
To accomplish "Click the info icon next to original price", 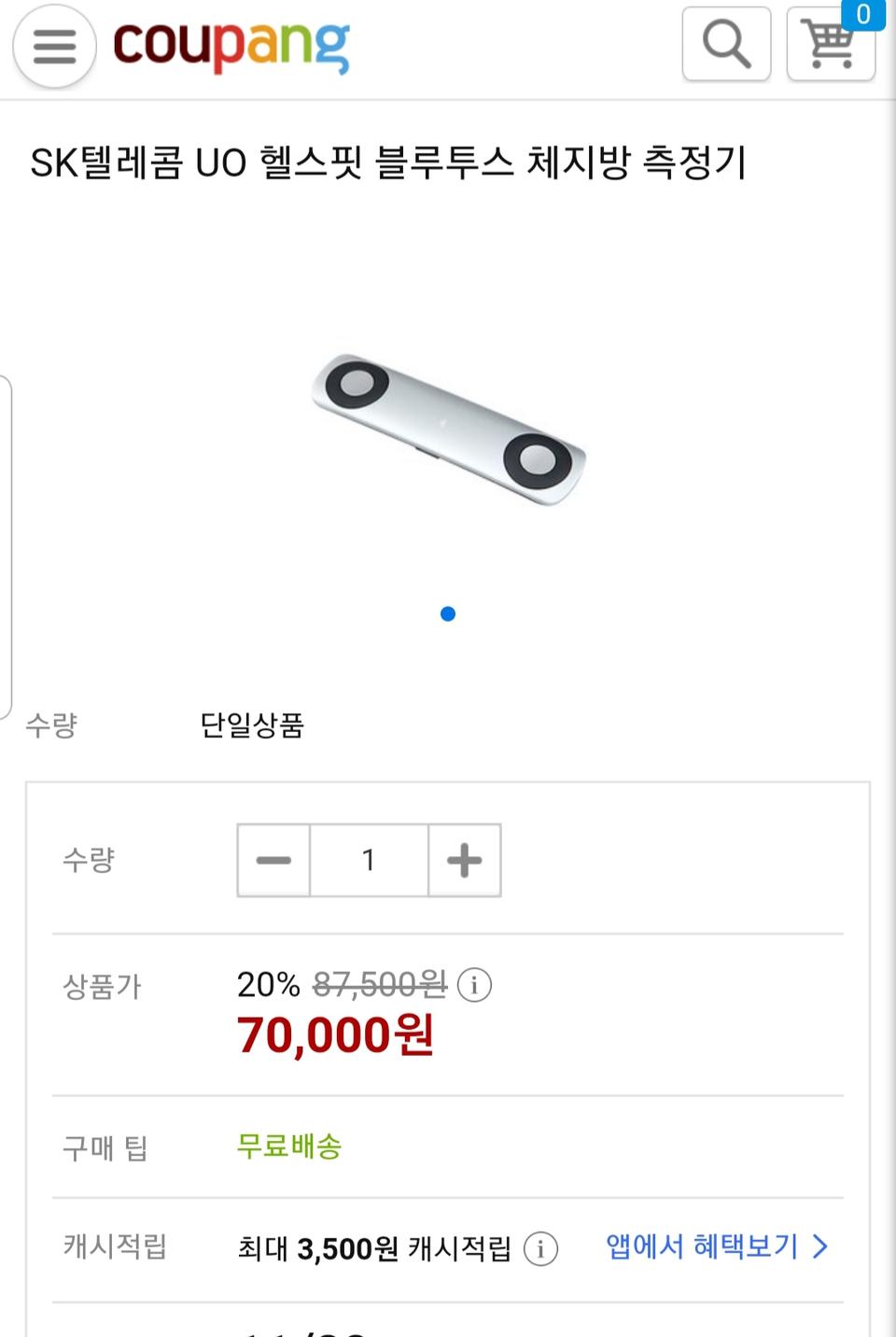I will tap(476, 986).
